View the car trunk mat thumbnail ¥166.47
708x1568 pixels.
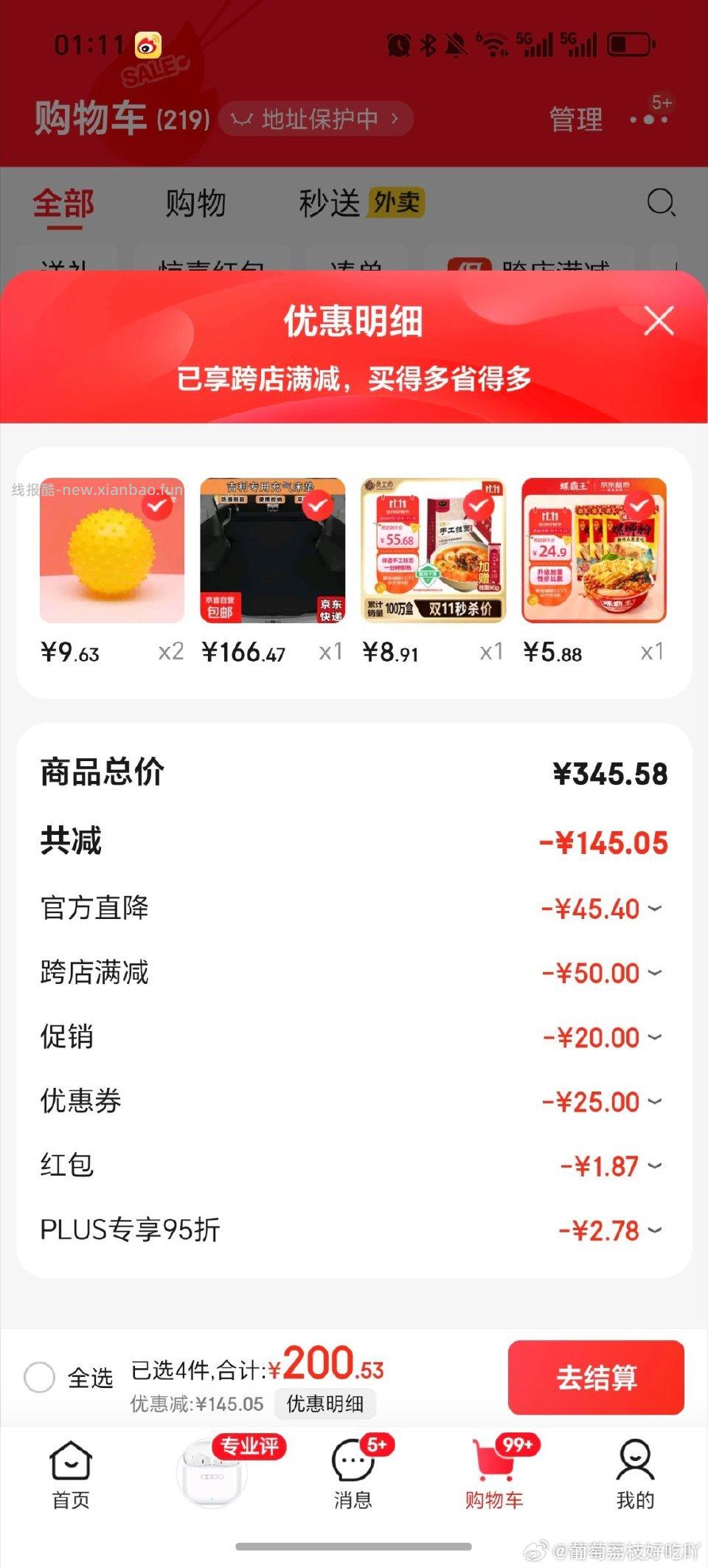click(x=272, y=549)
